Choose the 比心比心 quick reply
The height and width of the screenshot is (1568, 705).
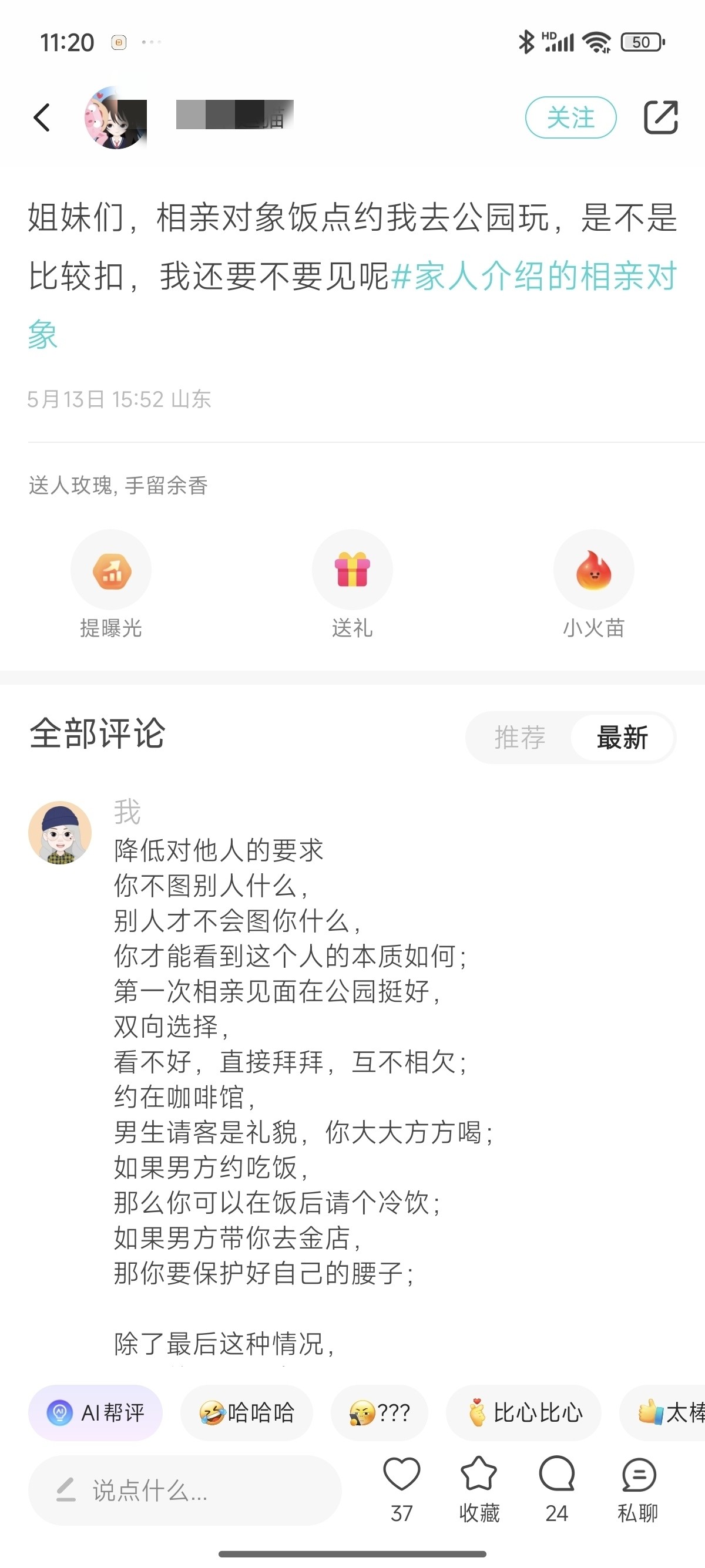(x=524, y=1412)
